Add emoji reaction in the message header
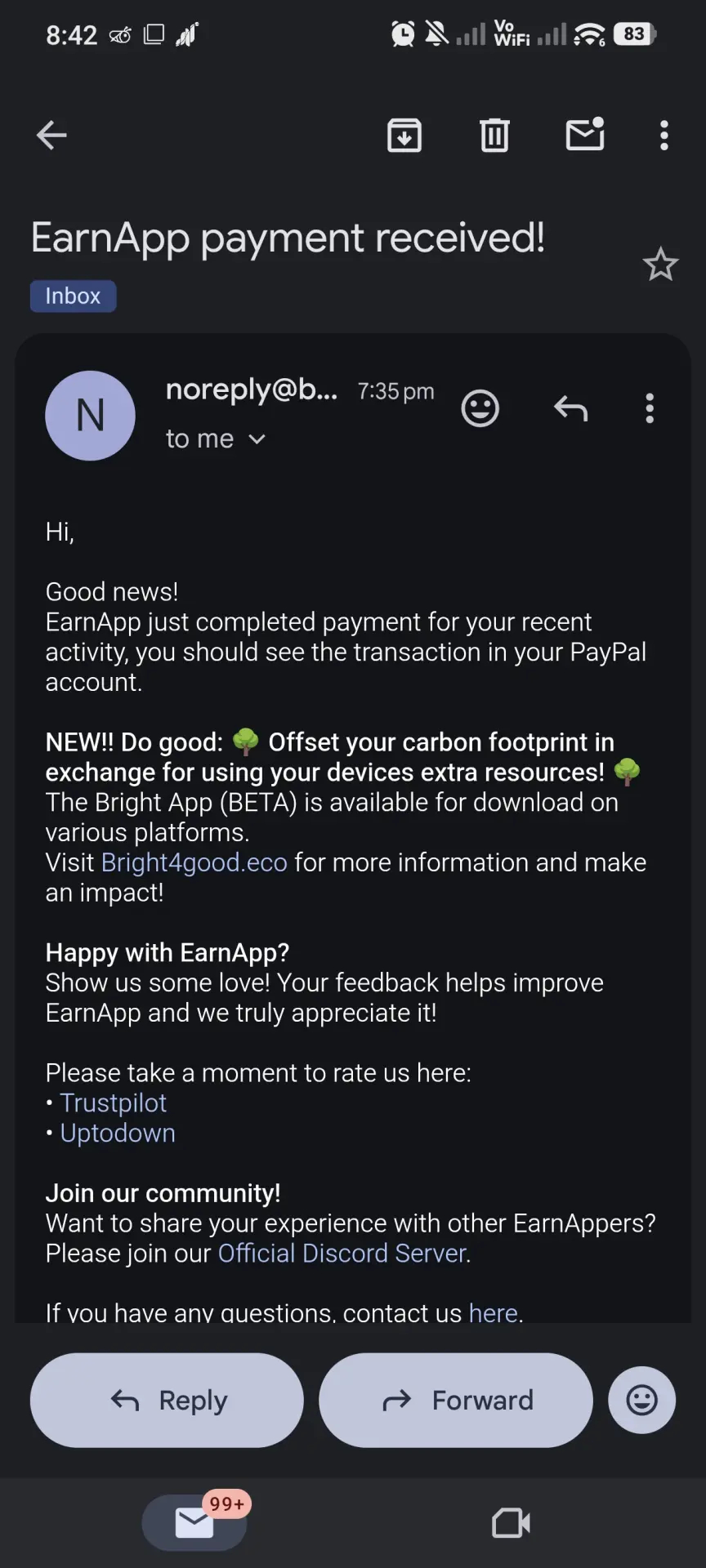This screenshot has height=1568, width=706. [480, 408]
